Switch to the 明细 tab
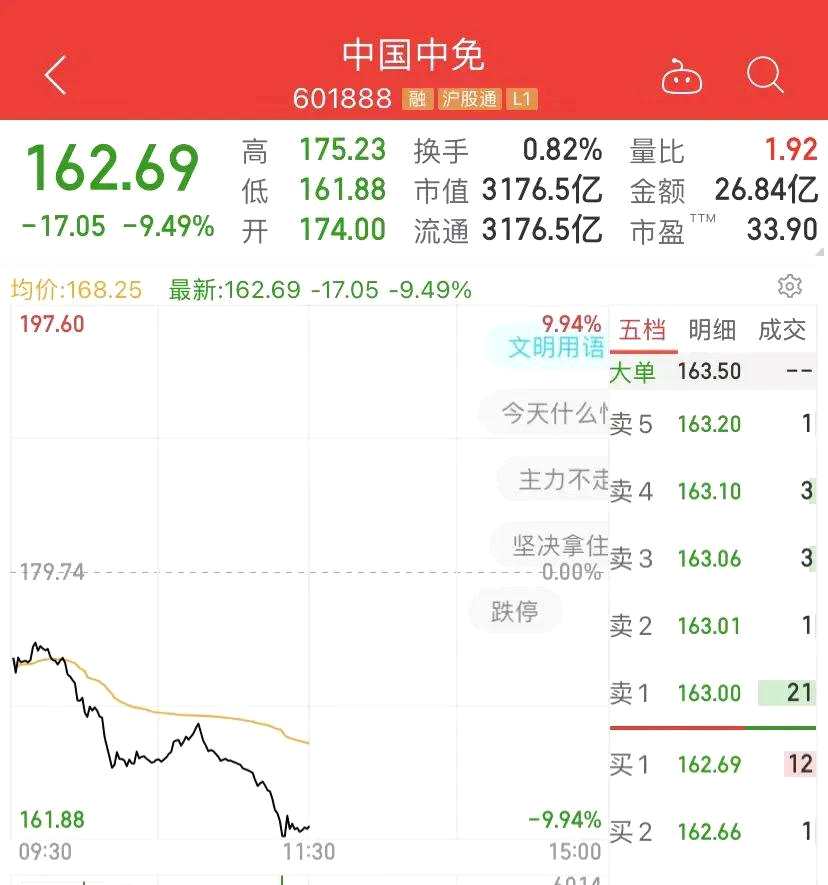This screenshot has height=885, width=828. tap(712, 331)
